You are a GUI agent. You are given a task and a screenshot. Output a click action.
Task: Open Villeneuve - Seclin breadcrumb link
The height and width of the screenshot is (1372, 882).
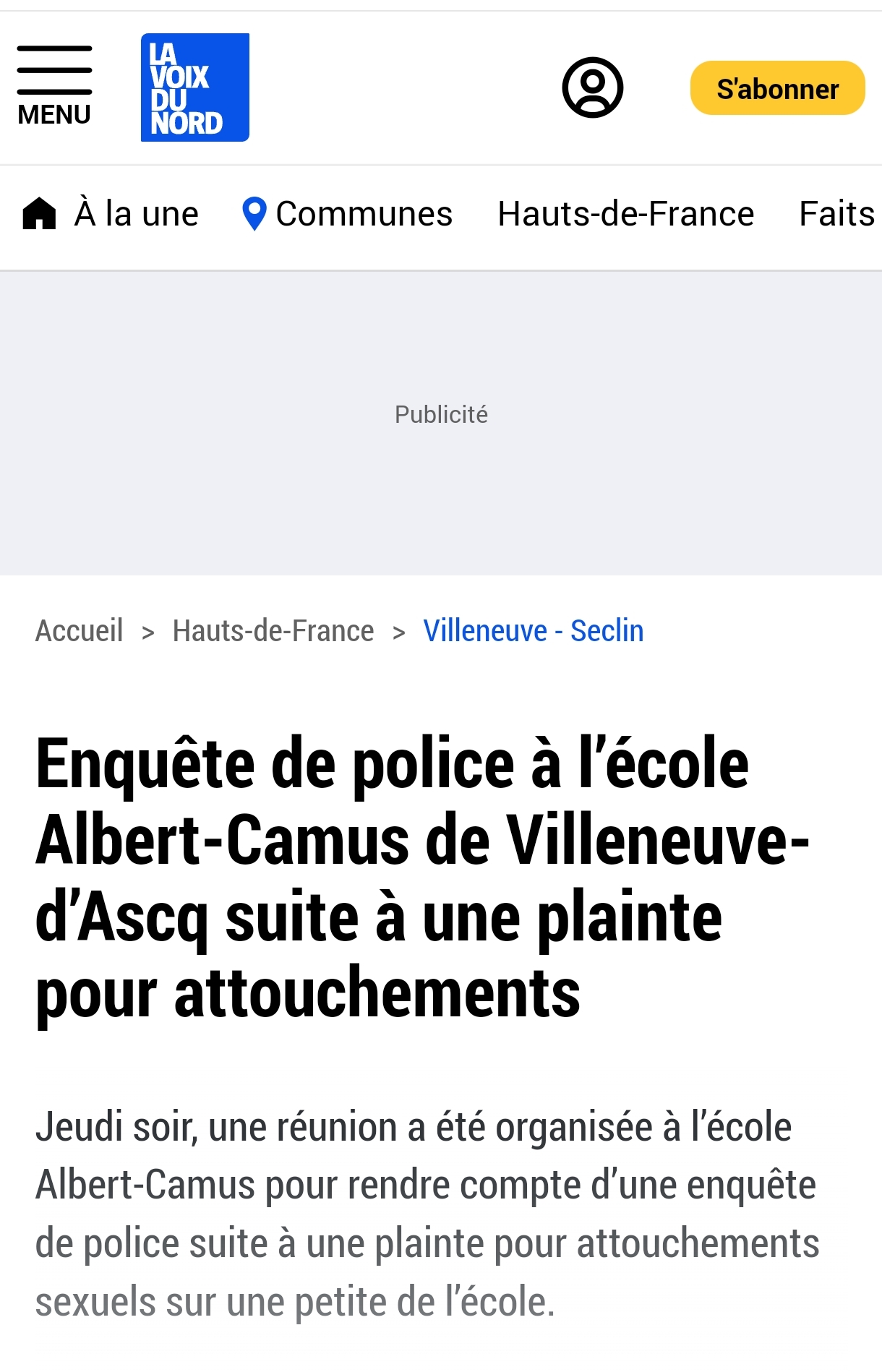[534, 631]
